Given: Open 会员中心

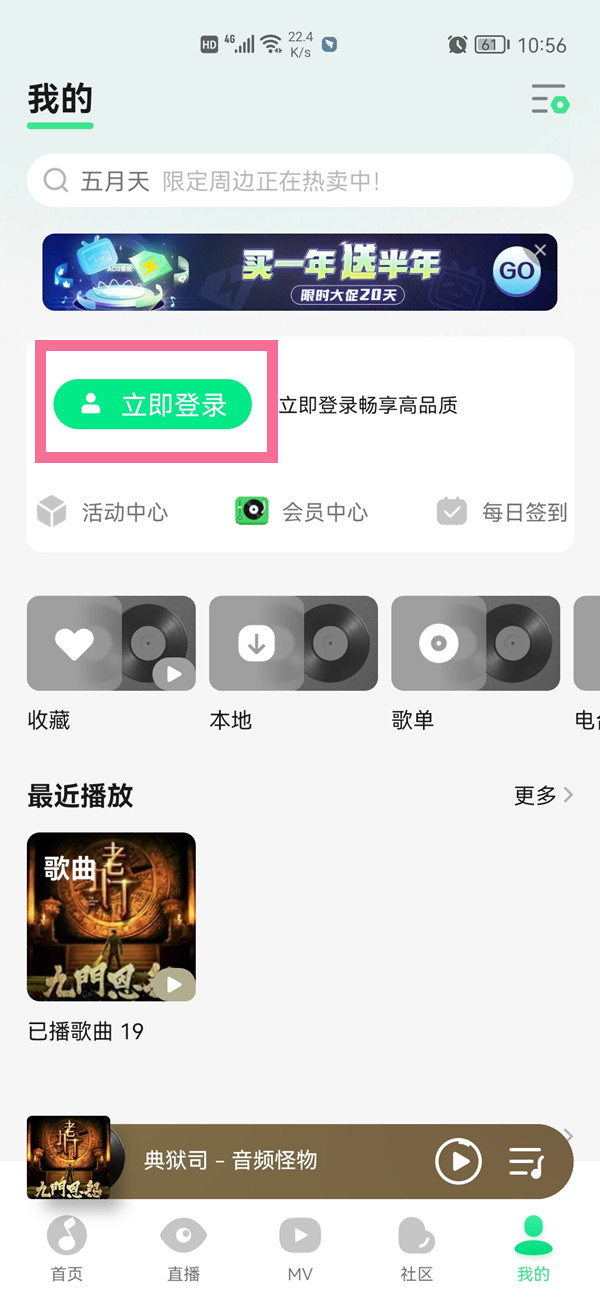Looking at the screenshot, I should (x=302, y=512).
